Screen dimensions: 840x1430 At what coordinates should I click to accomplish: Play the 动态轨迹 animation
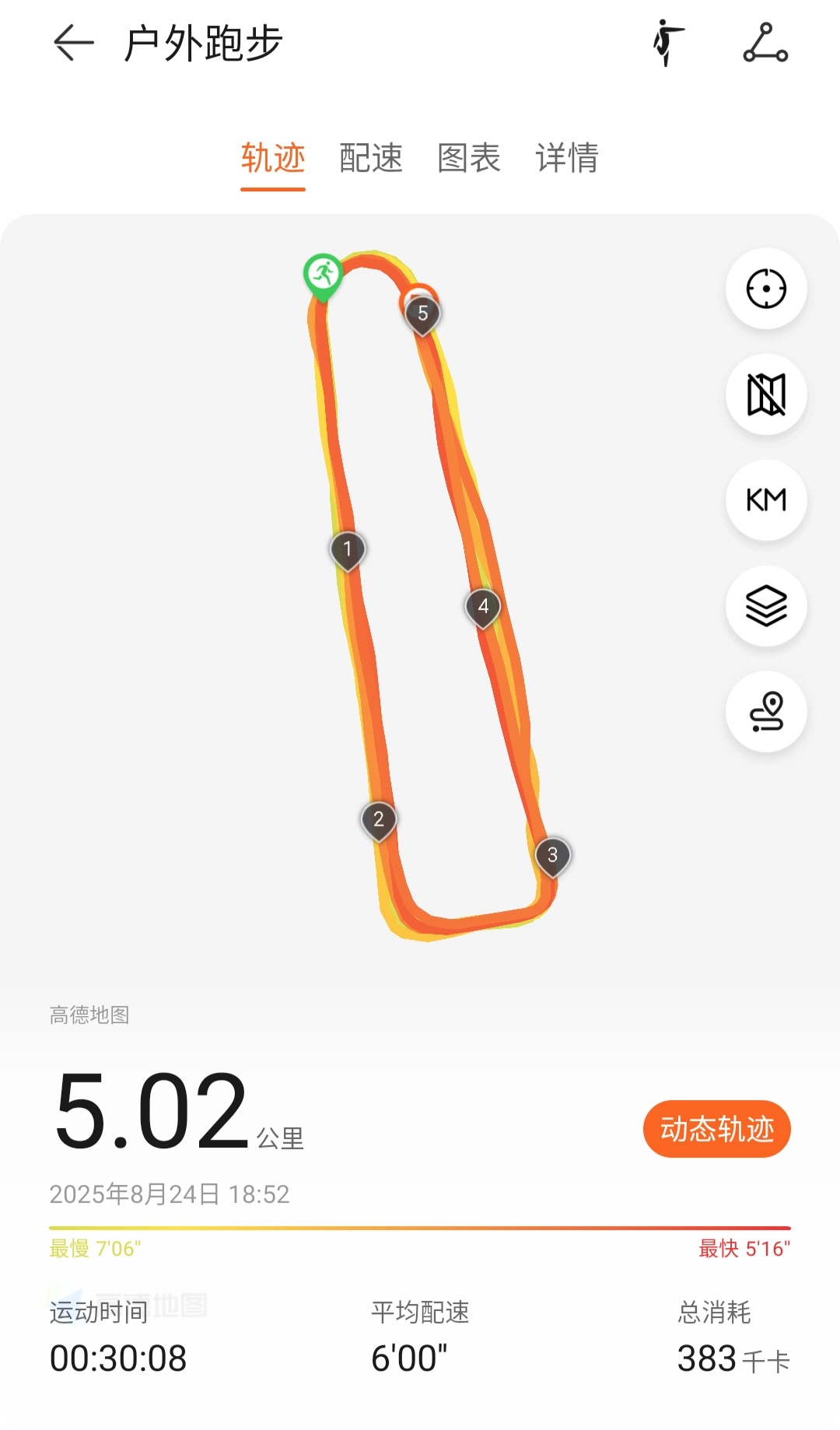coord(716,1128)
